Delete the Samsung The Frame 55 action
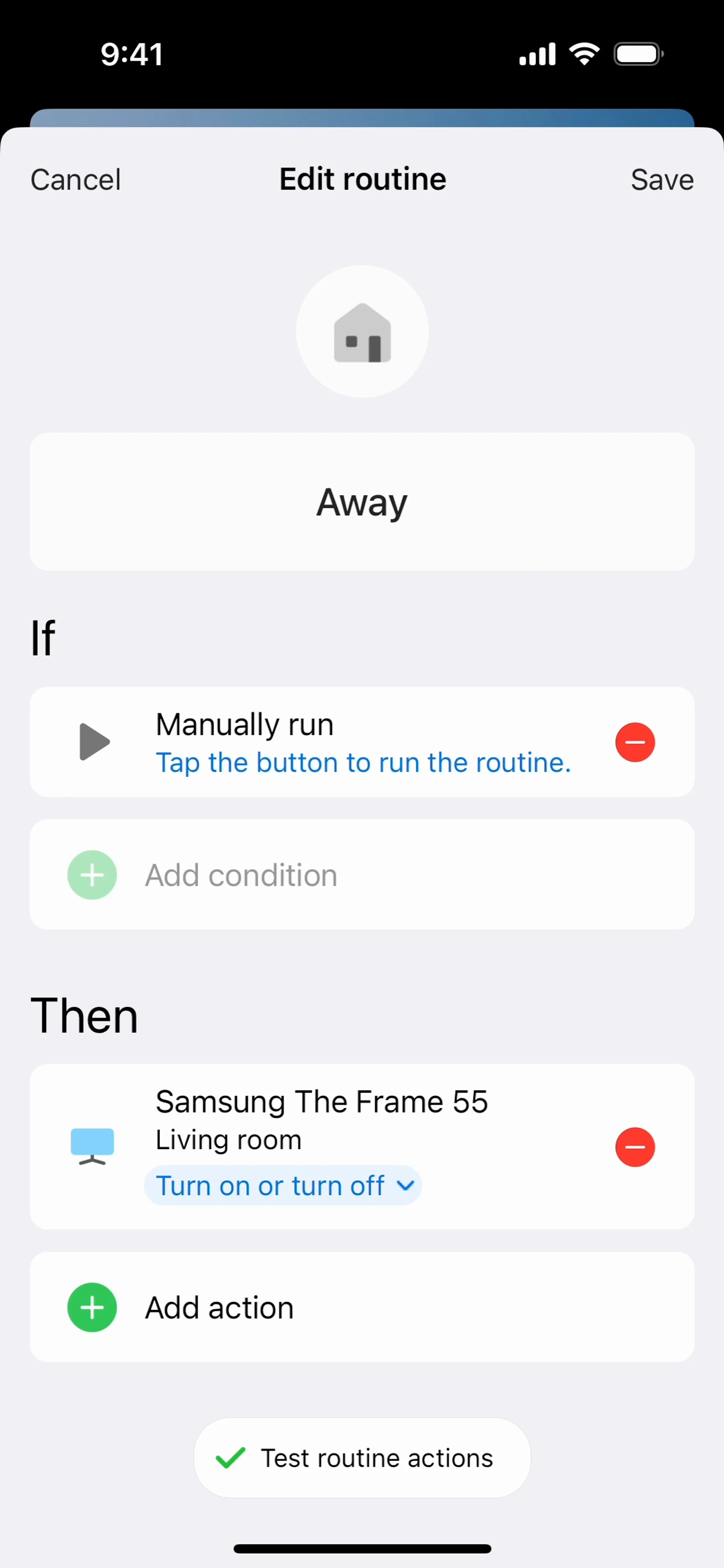 click(635, 1147)
